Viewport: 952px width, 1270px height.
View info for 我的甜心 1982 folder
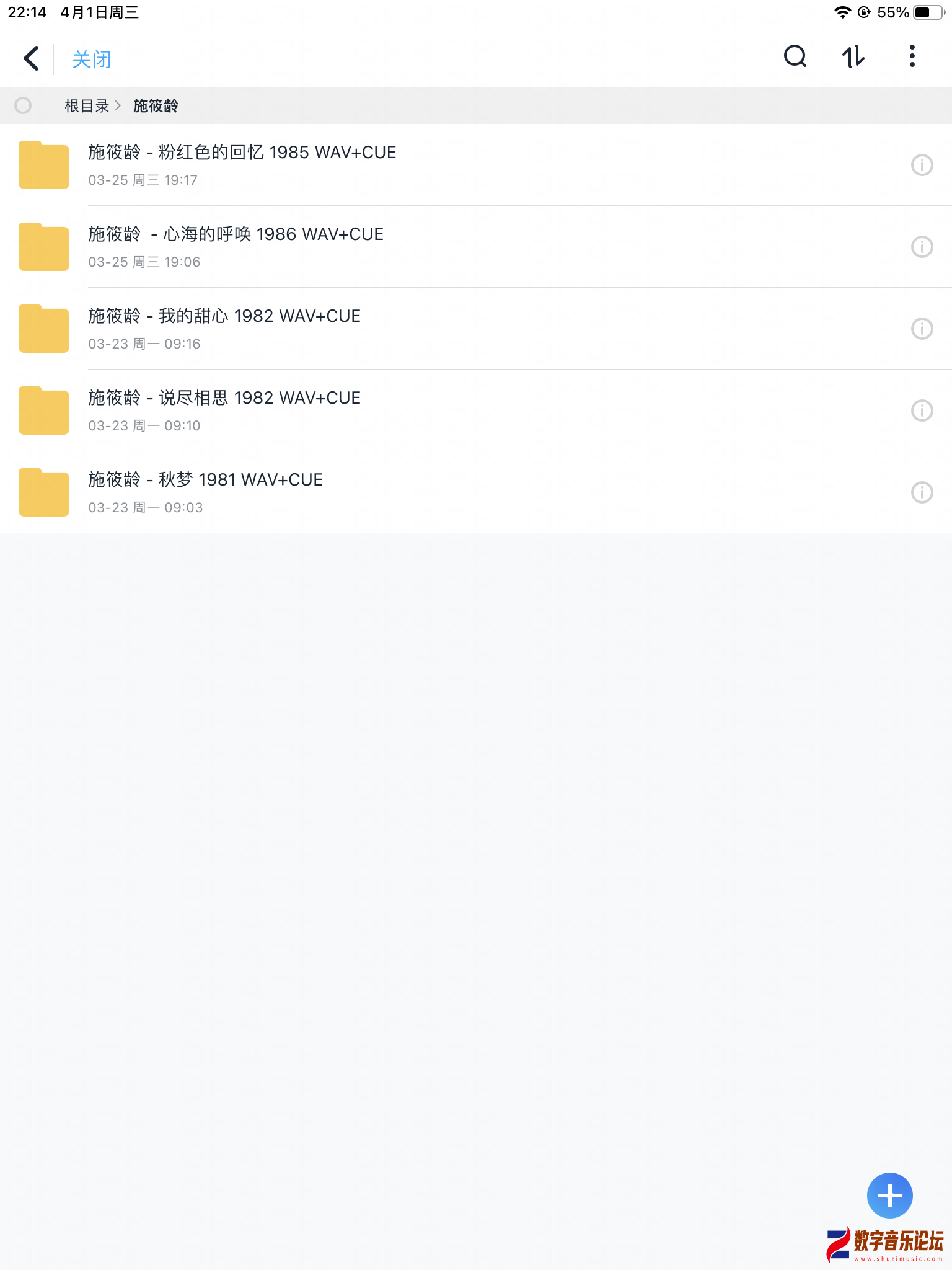pyautogui.click(x=922, y=329)
